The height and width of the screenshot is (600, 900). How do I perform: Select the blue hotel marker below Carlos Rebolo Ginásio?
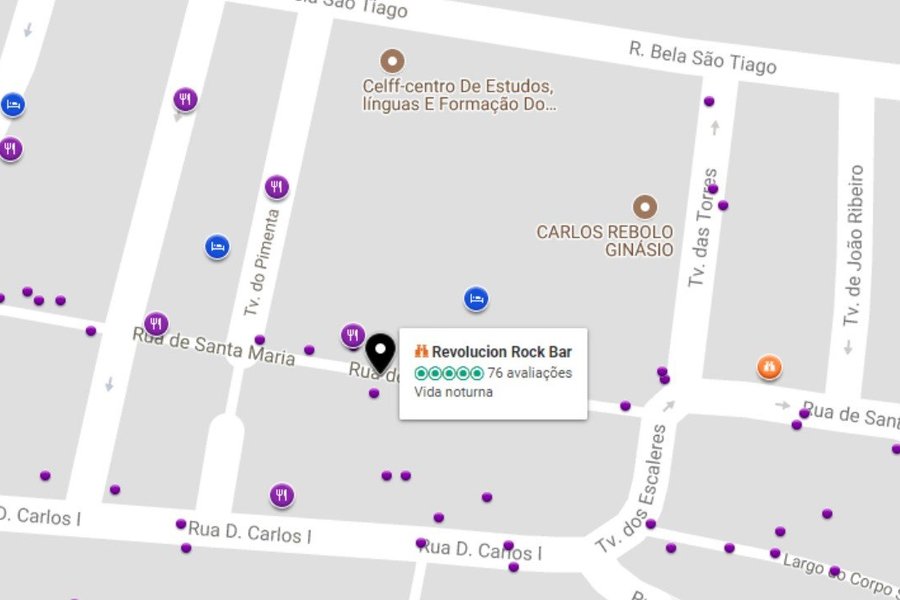coord(477,298)
